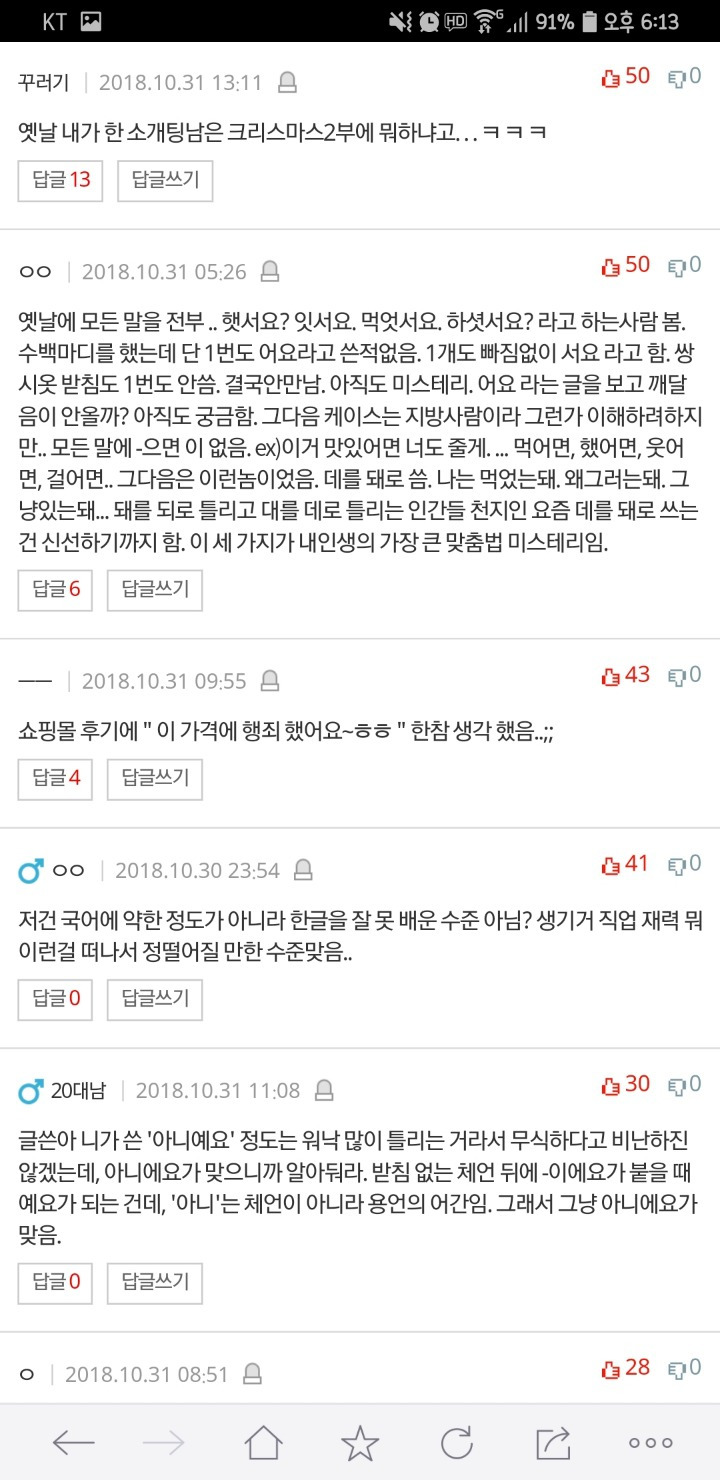Write a reply to 20대남's comment
This screenshot has width=720, height=1480.
tap(155, 1281)
